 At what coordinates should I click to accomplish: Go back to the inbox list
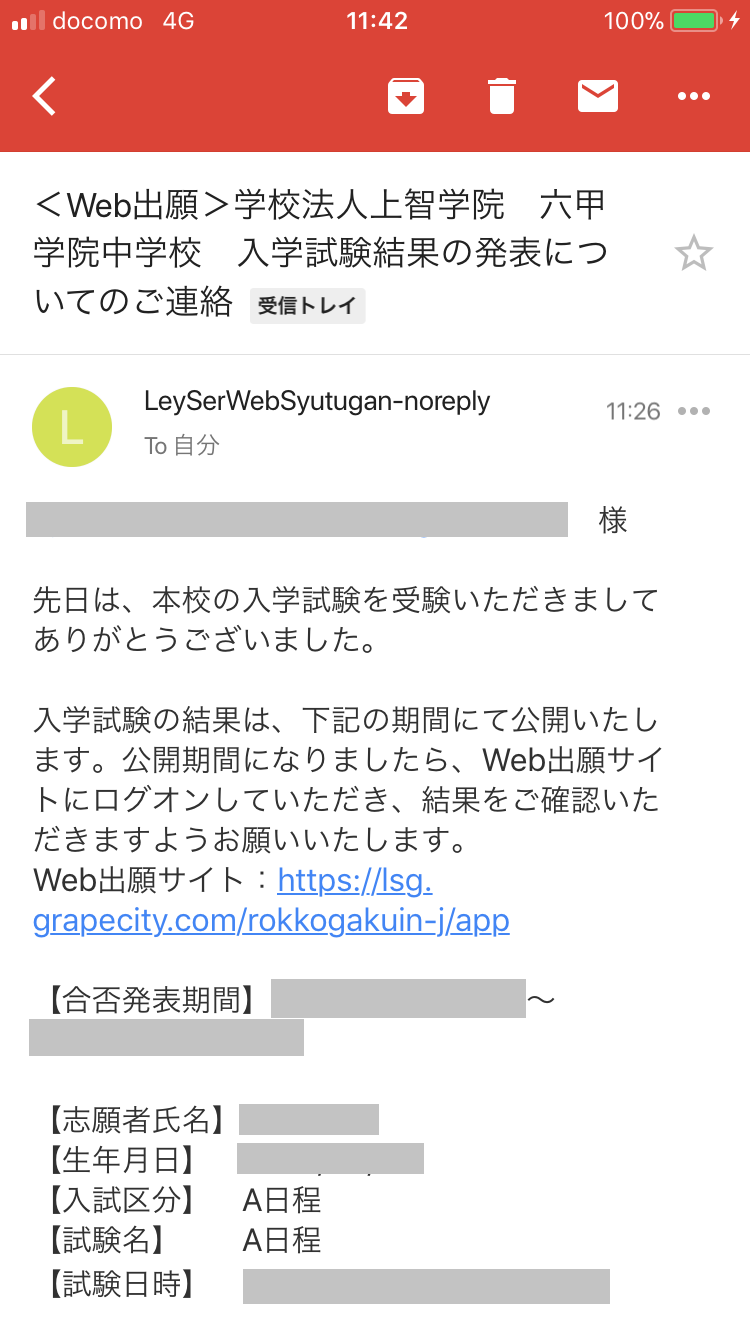click(x=44, y=96)
